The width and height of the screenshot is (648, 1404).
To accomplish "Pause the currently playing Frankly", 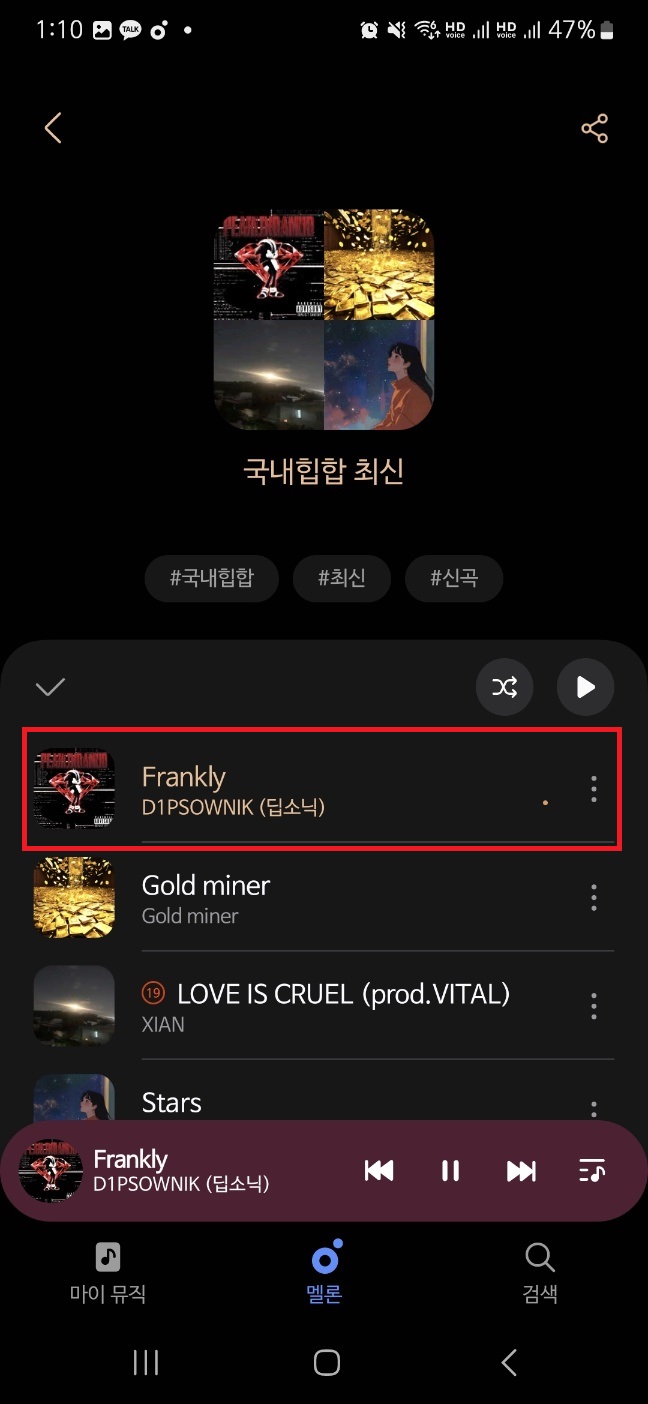I will click(451, 1171).
